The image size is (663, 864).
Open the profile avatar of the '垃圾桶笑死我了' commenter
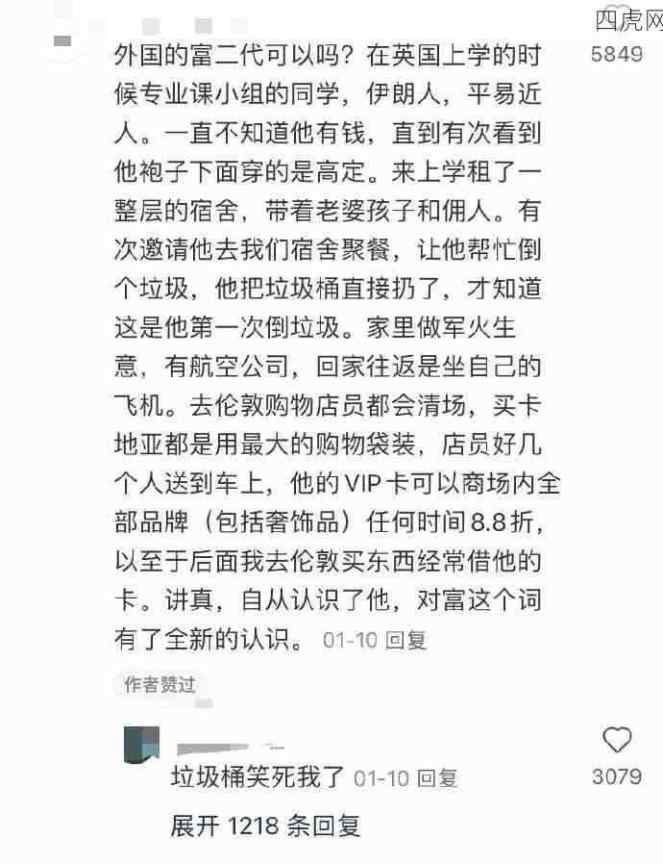[x=142, y=745]
